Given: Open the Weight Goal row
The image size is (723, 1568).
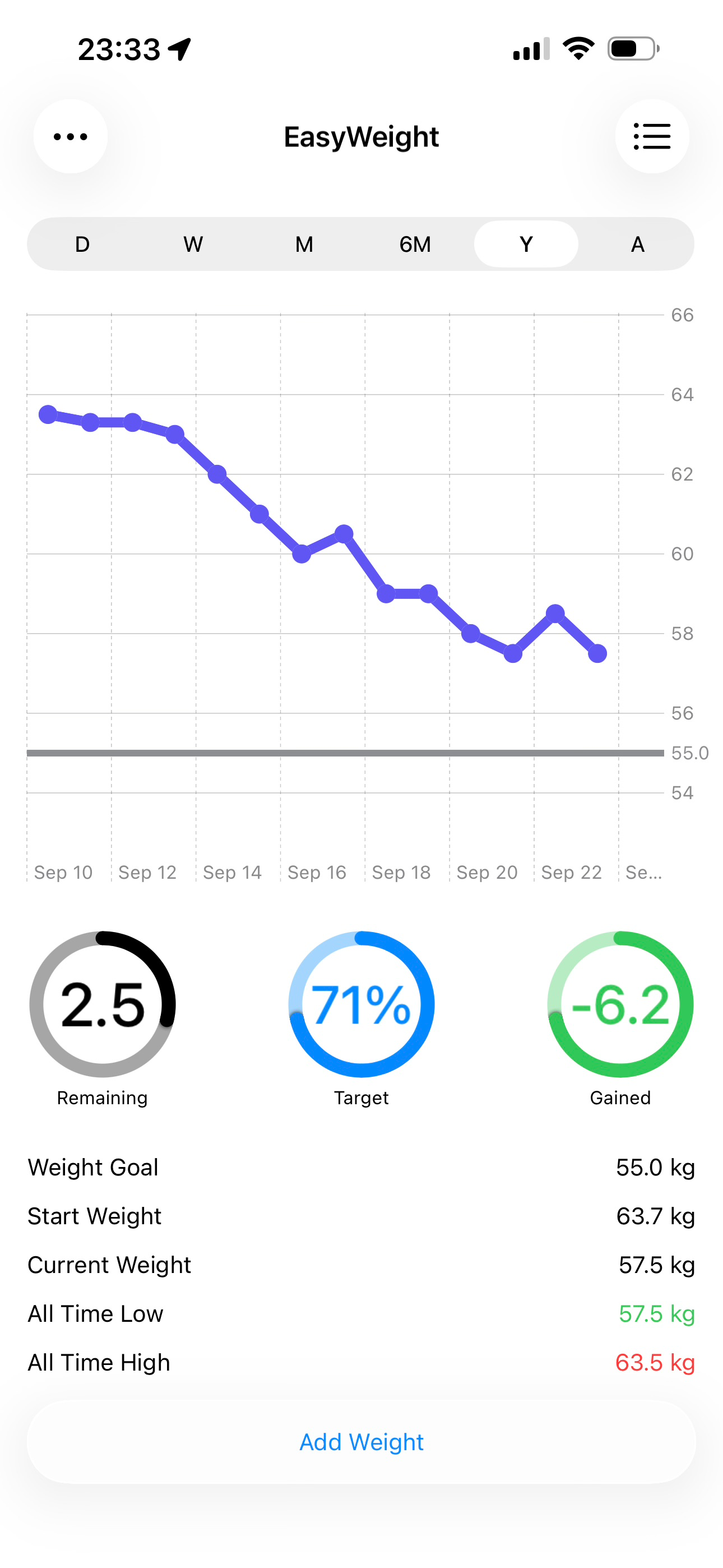Looking at the screenshot, I should [x=361, y=1167].
